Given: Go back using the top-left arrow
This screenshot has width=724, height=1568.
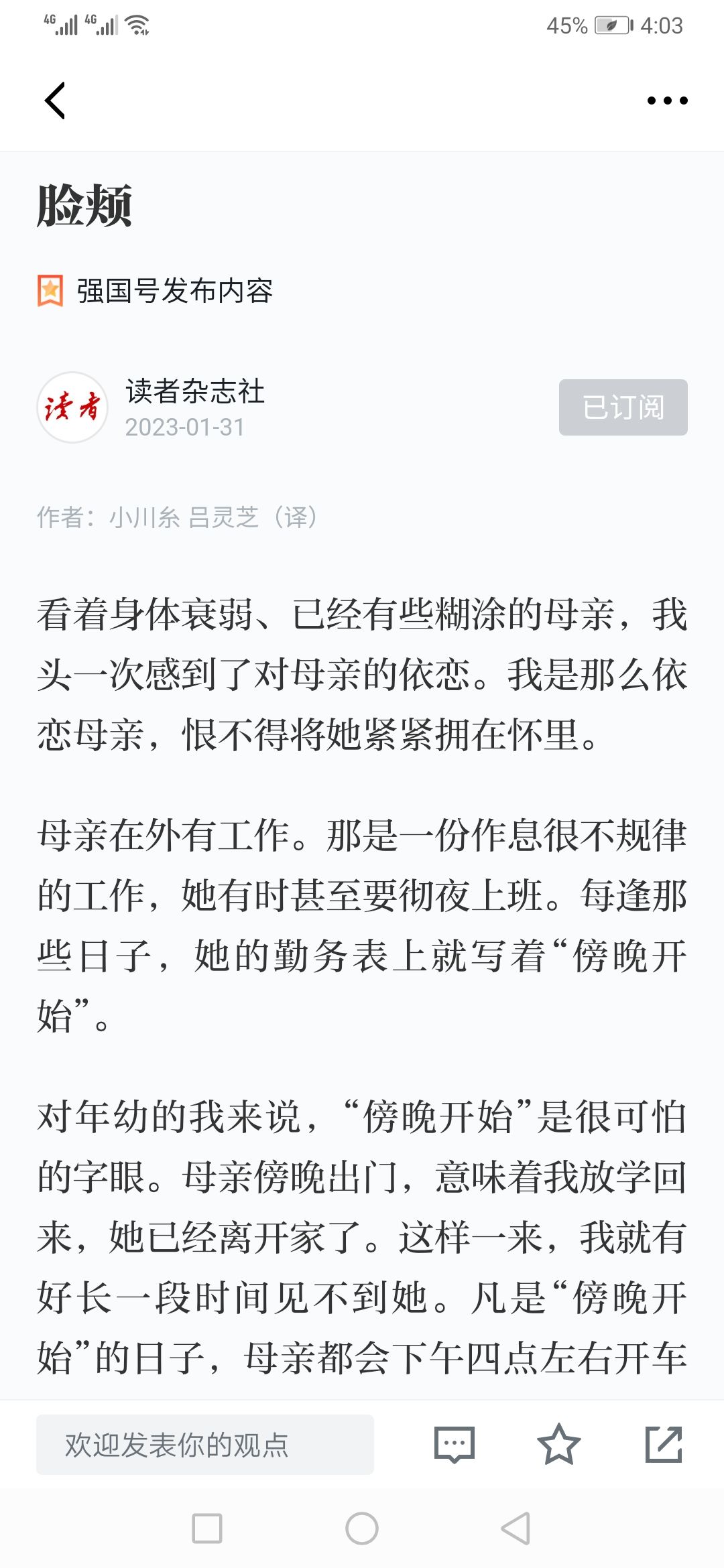Looking at the screenshot, I should tap(55, 101).
